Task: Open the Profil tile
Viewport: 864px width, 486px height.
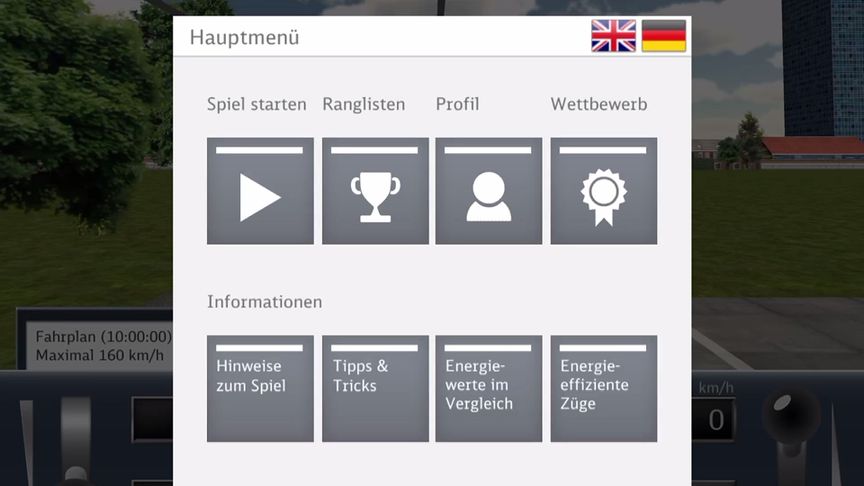Action: pyautogui.click(x=489, y=191)
